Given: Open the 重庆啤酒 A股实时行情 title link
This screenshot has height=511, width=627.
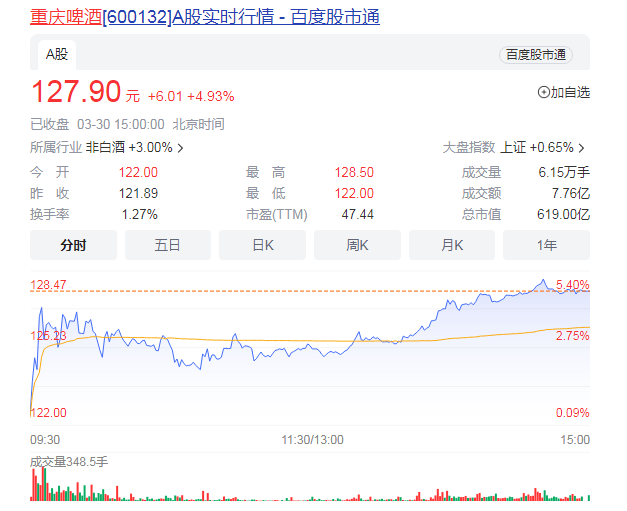Looking at the screenshot, I should (x=205, y=17).
